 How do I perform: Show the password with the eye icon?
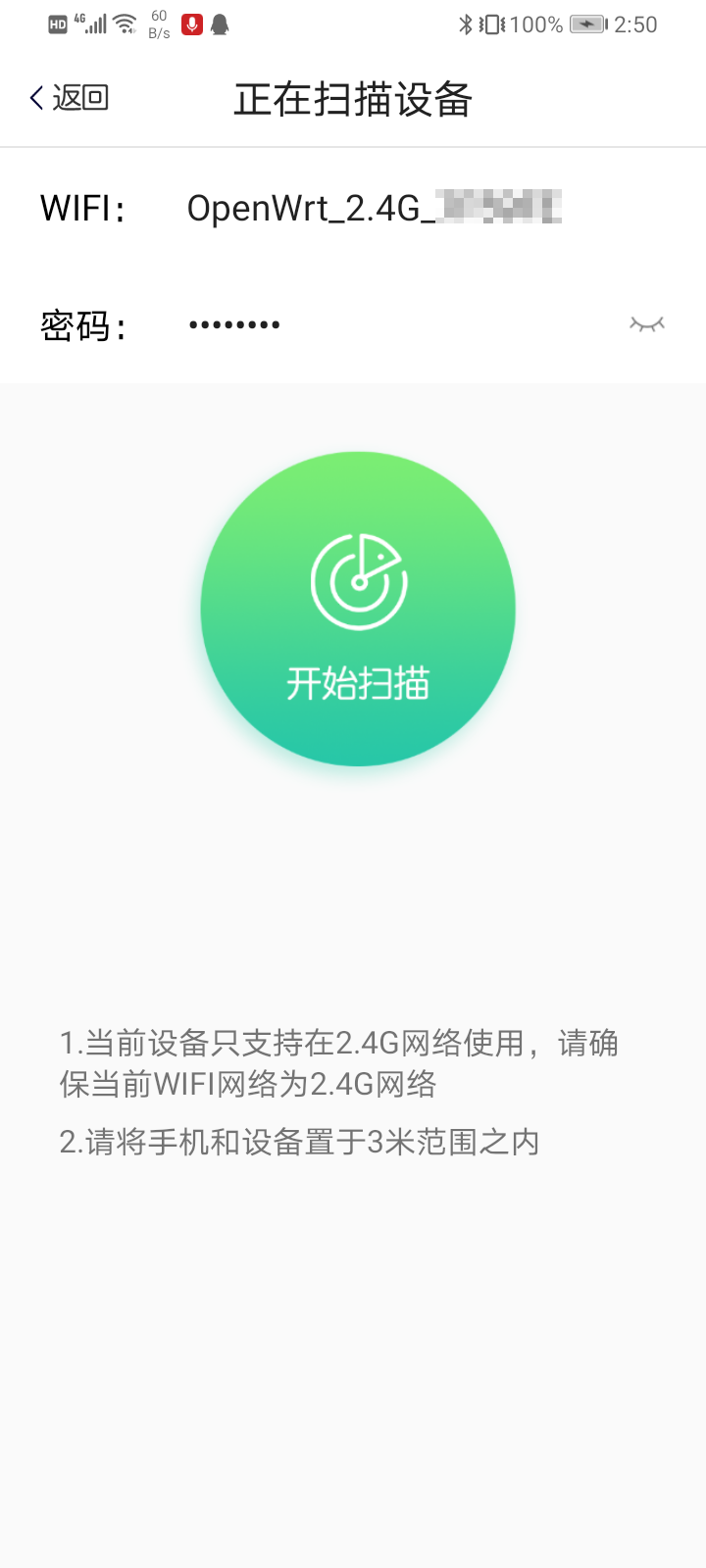coord(646,324)
